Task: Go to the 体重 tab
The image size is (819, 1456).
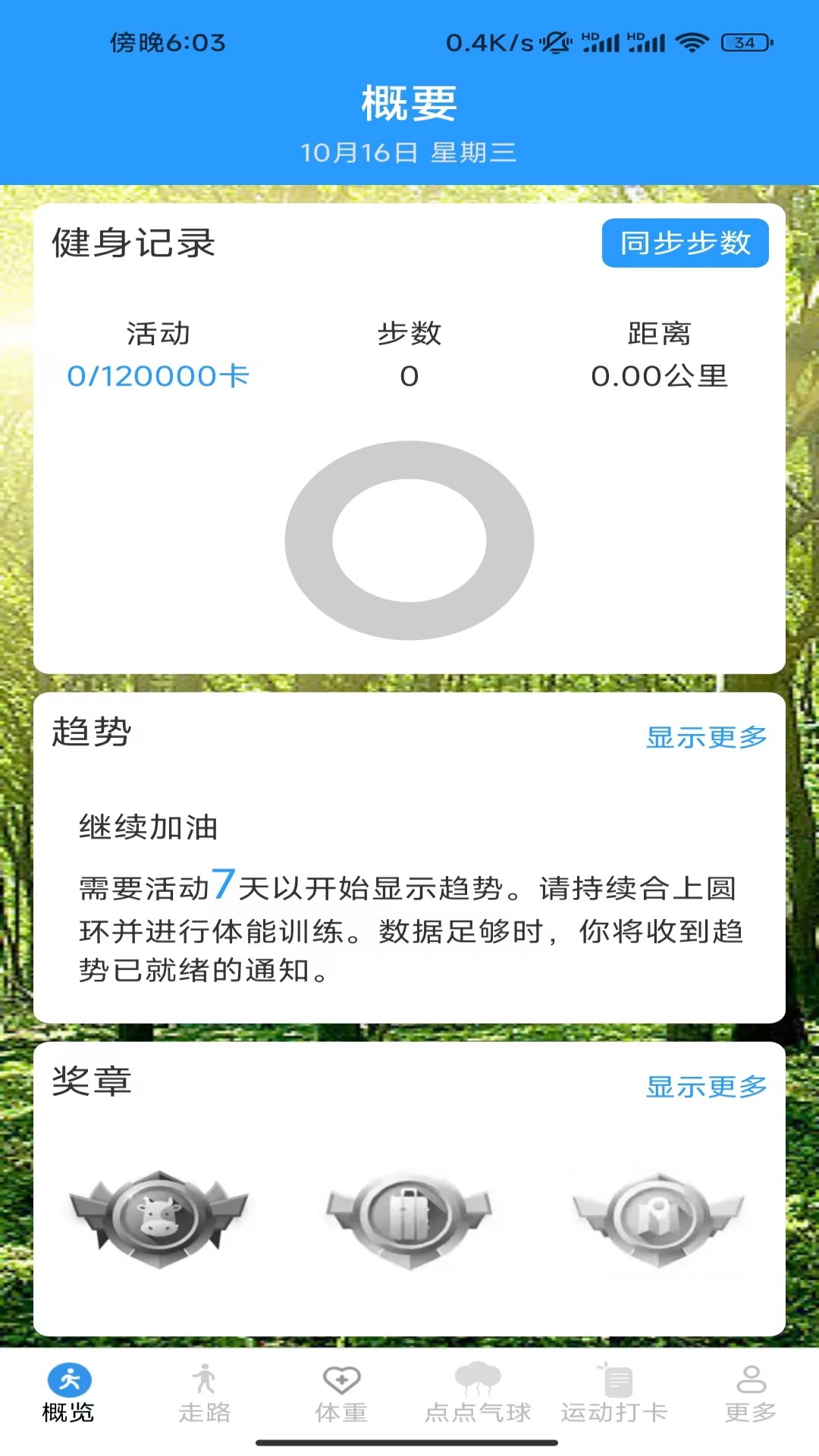Action: click(x=341, y=1394)
